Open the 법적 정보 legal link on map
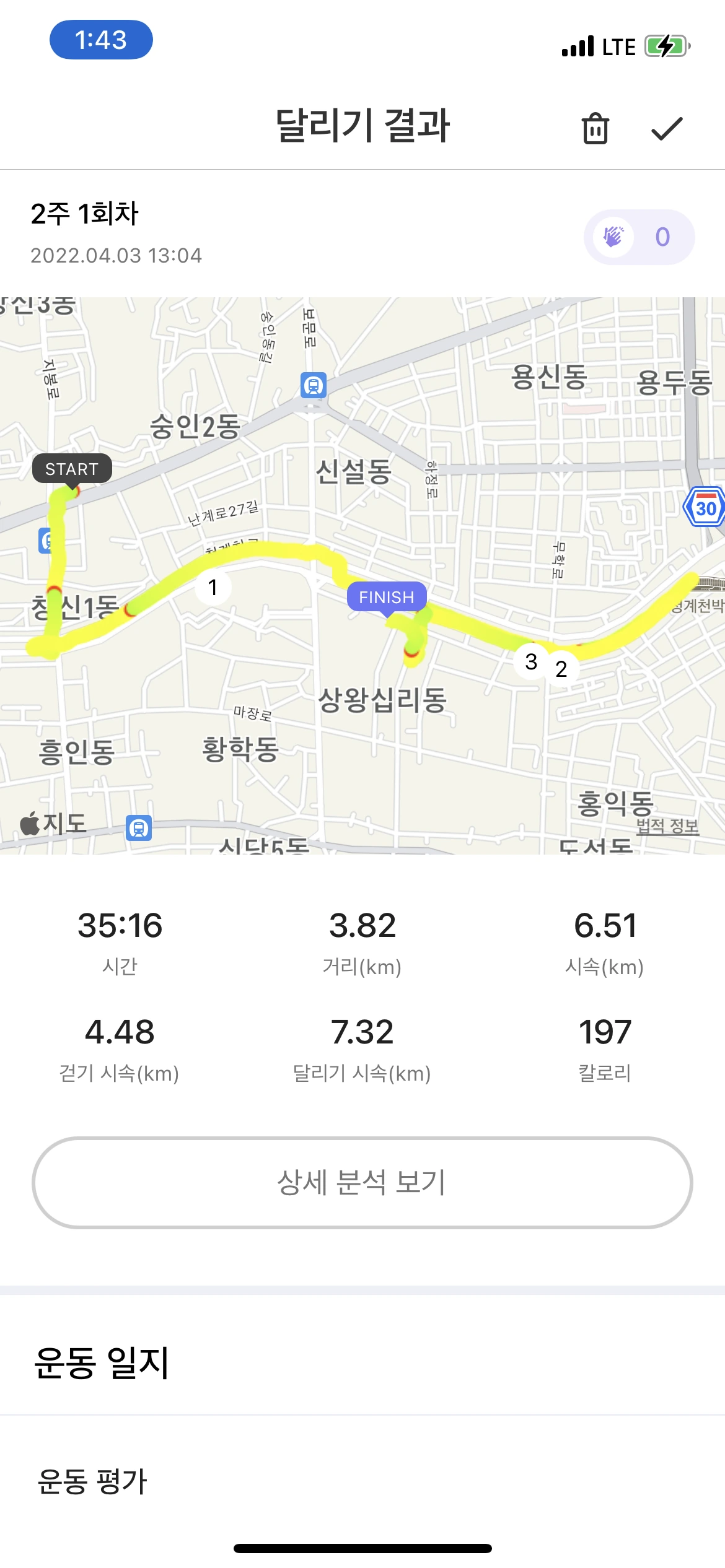 [x=667, y=826]
